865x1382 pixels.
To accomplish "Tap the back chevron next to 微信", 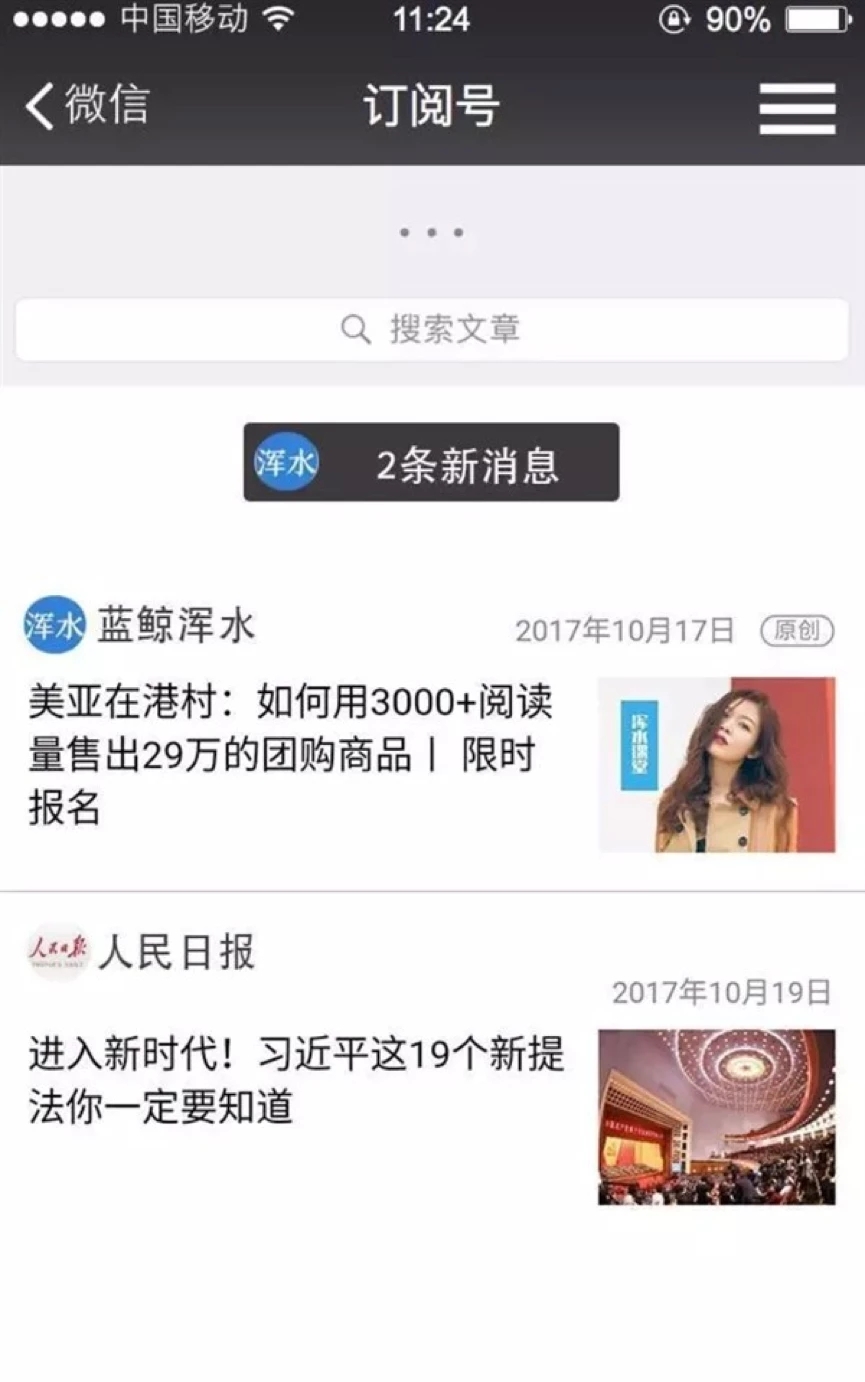I will 38,107.
